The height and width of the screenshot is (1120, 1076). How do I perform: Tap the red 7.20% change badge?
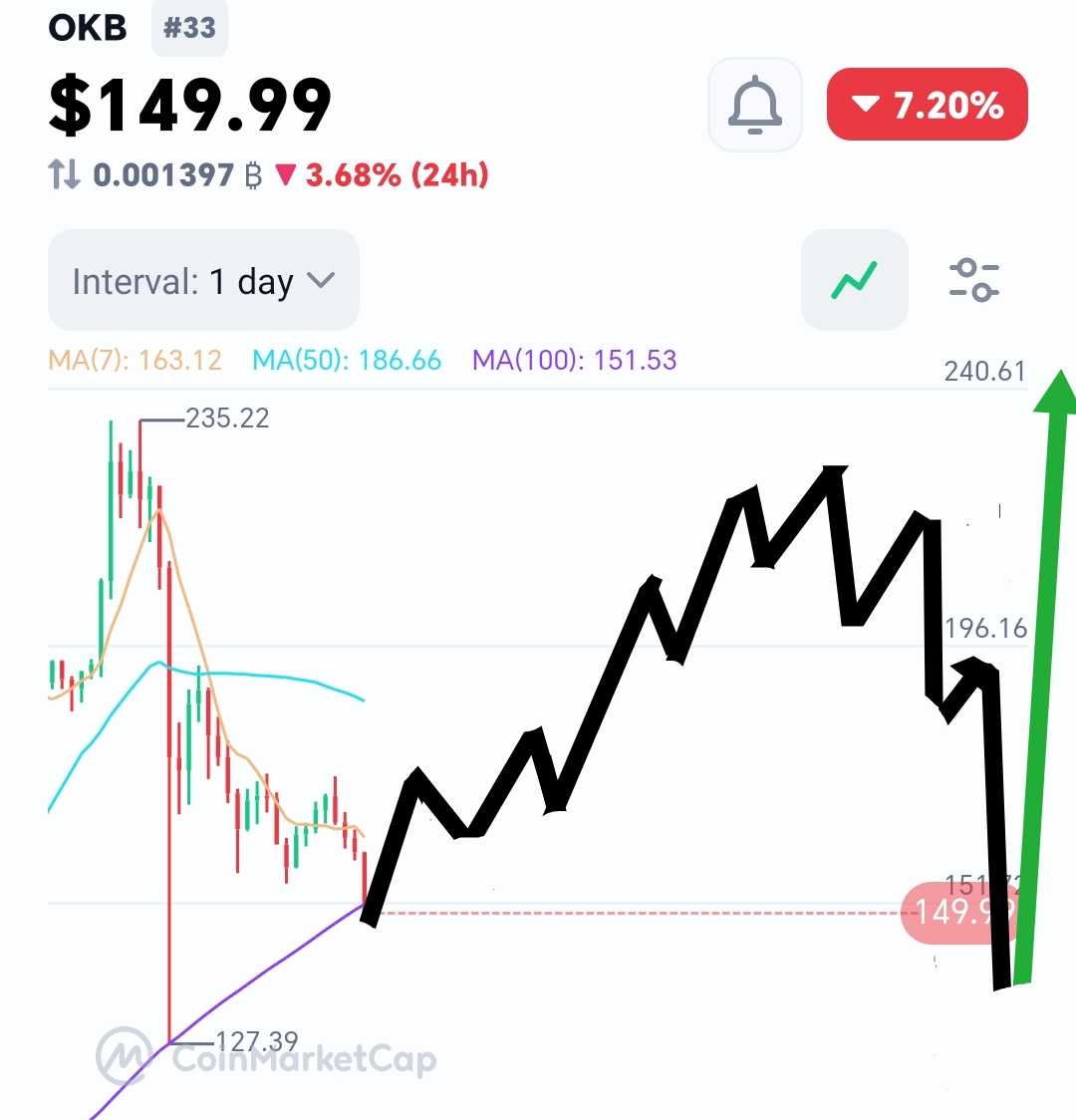[x=927, y=105]
